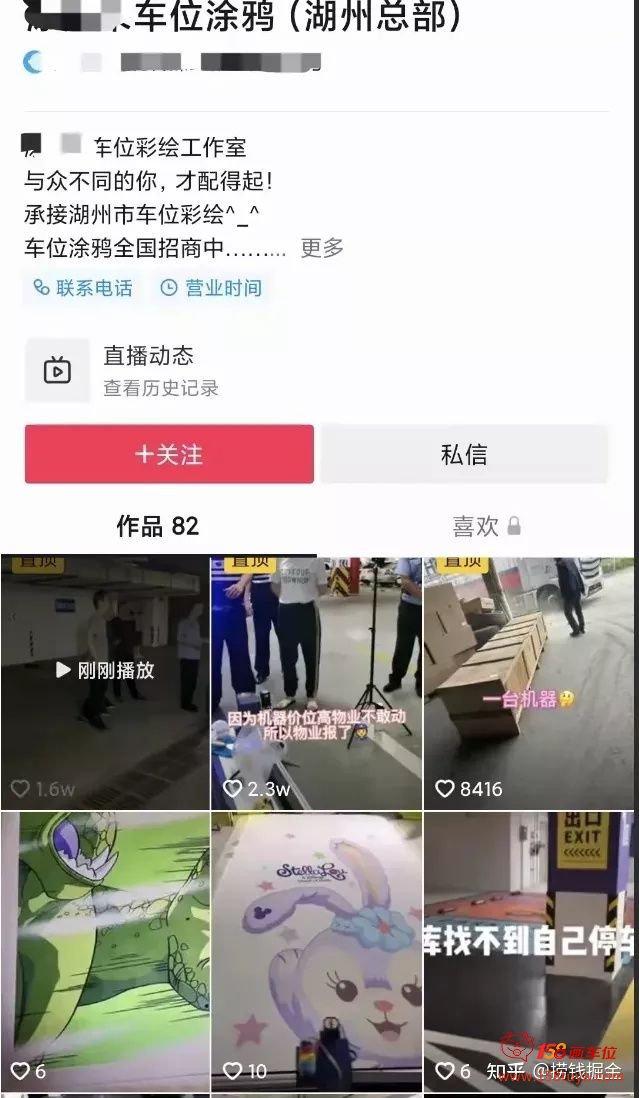Expand the bio with 更多
This screenshot has height=1098, width=639.
(322, 248)
